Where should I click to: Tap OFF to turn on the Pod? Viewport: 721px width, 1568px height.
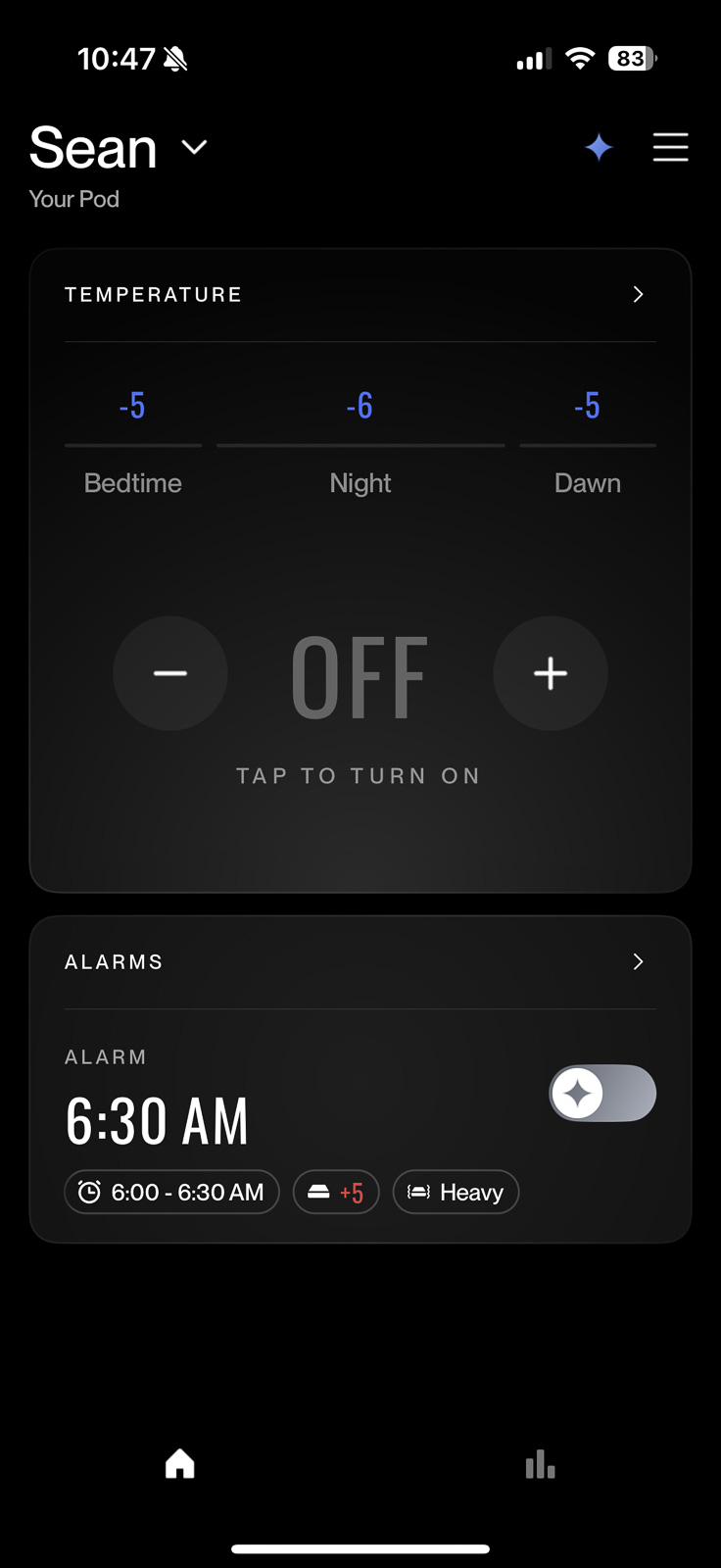click(x=360, y=676)
